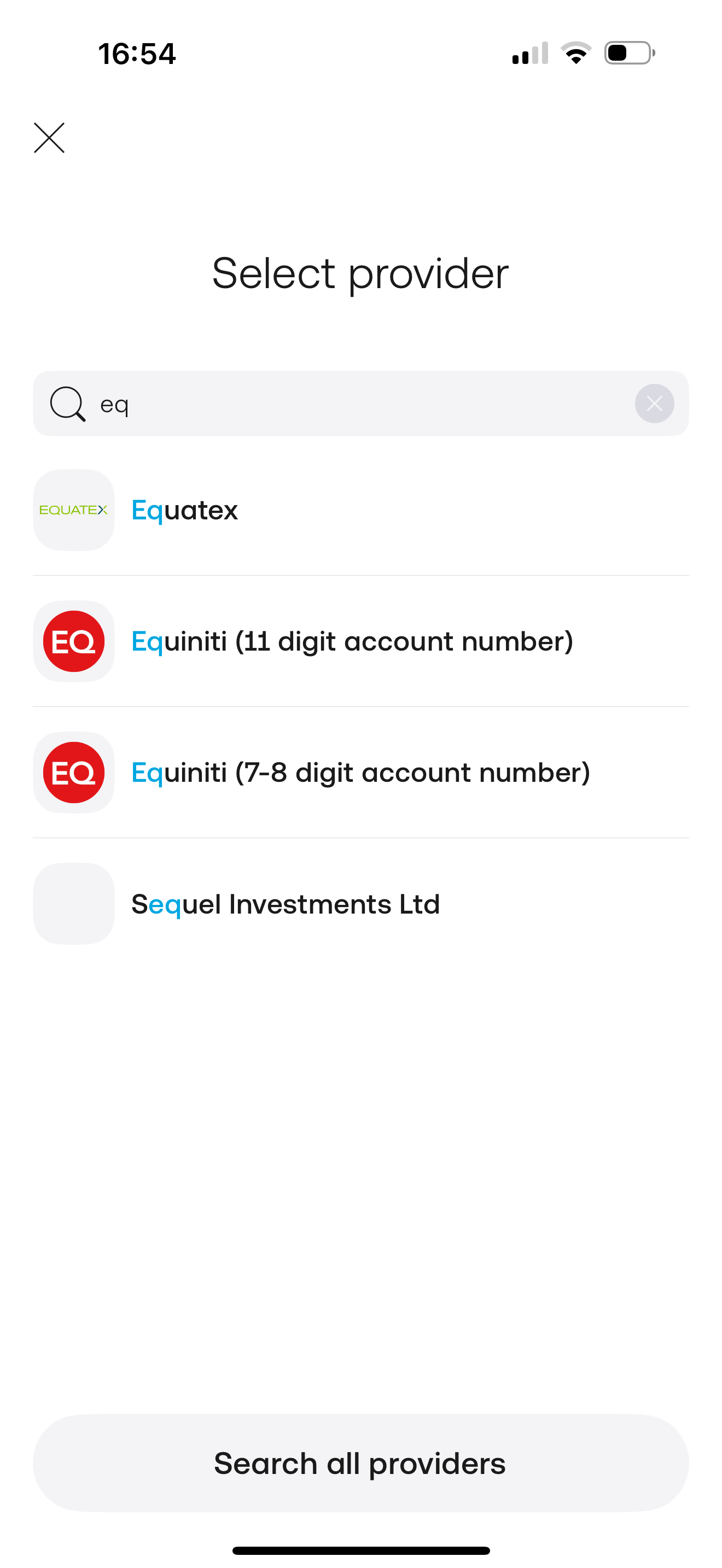Image resolution: width=722 pixels, height=1568 pixels.
Task: Select Sequel Investments Ltd
Action: click(x=360, y=904)
